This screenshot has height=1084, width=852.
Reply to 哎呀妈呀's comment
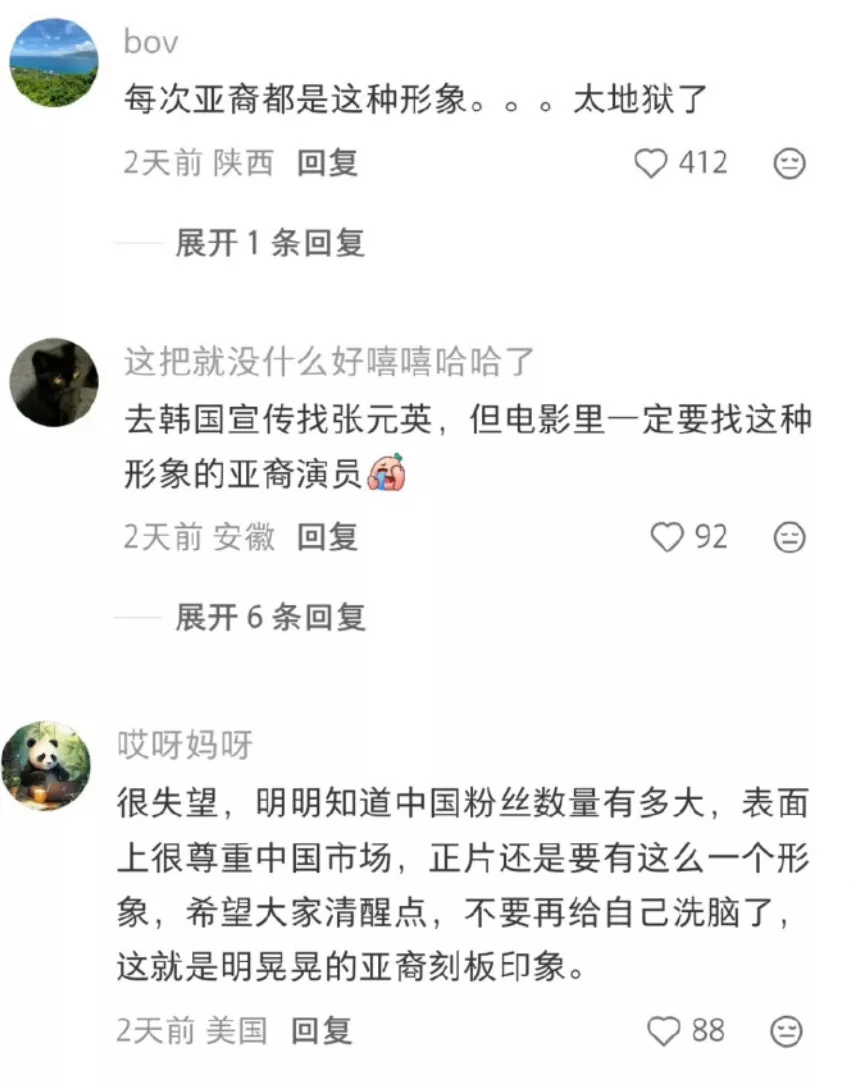tap(321, 1030)
